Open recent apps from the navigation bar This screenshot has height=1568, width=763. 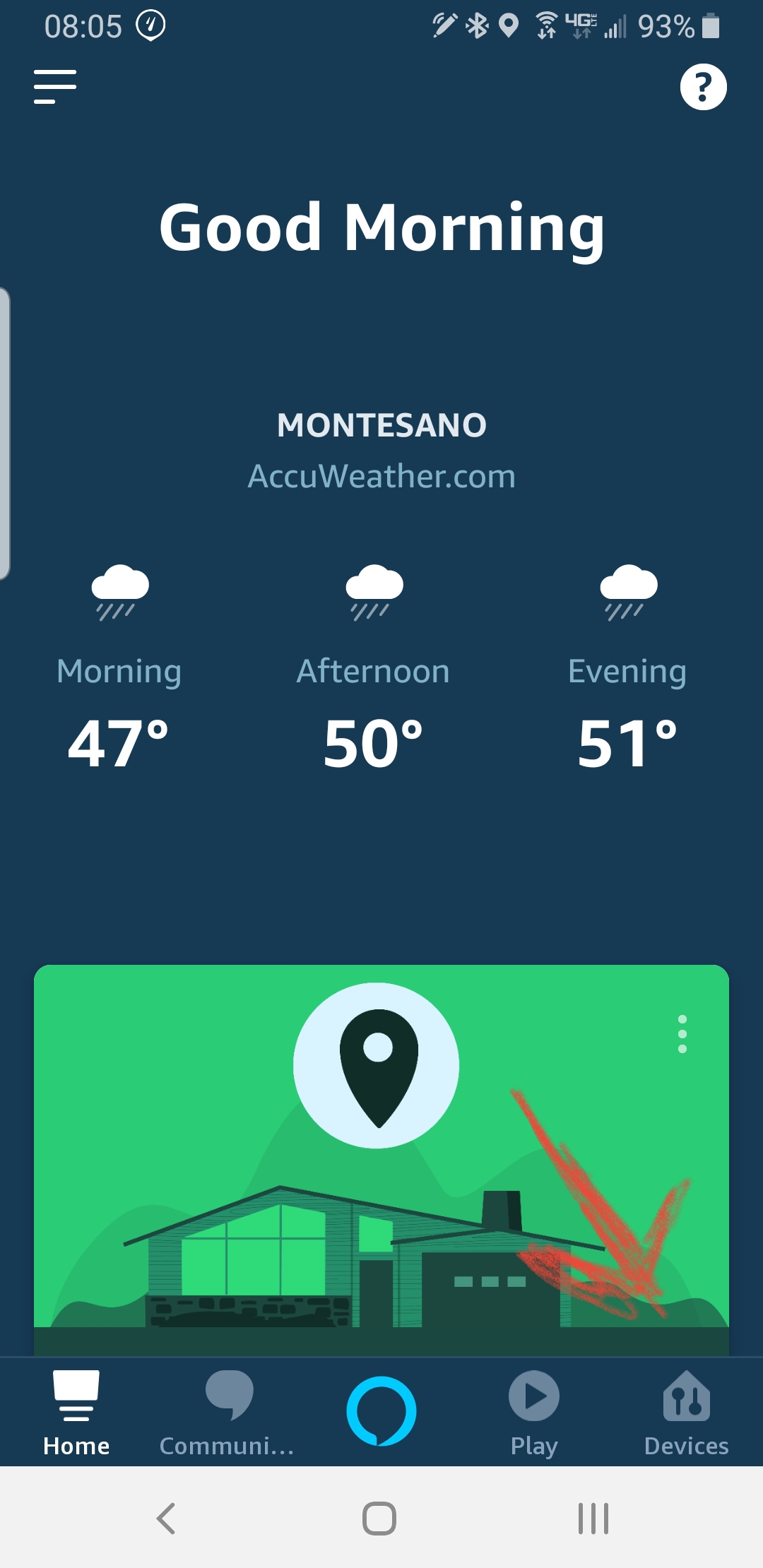pyautogui.click(x=593, y=1519)
